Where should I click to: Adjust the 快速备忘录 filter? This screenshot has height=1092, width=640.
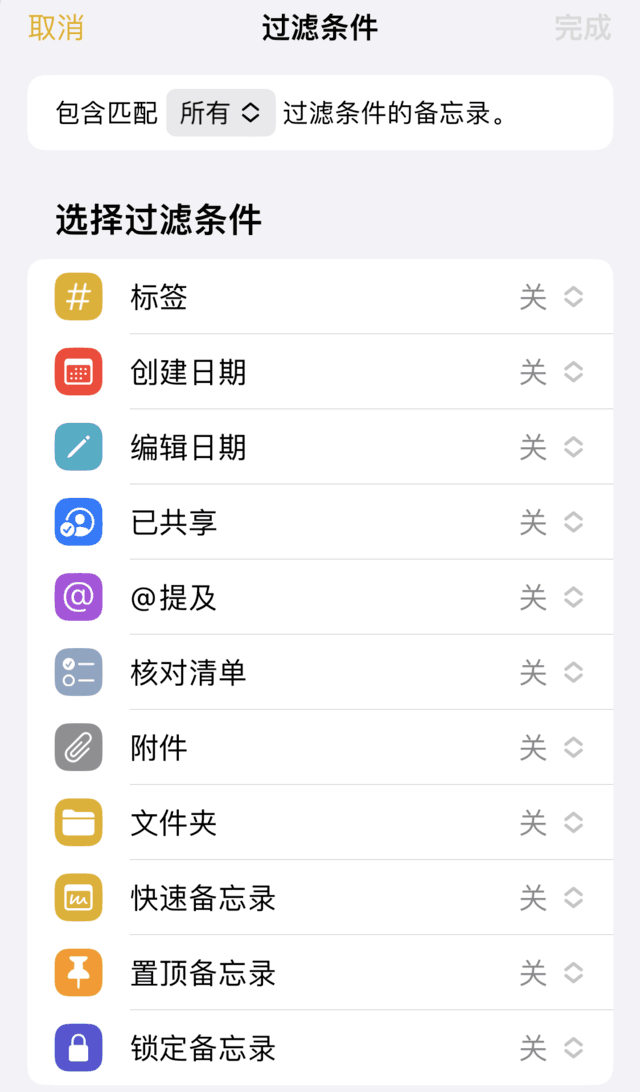(550, 898)
